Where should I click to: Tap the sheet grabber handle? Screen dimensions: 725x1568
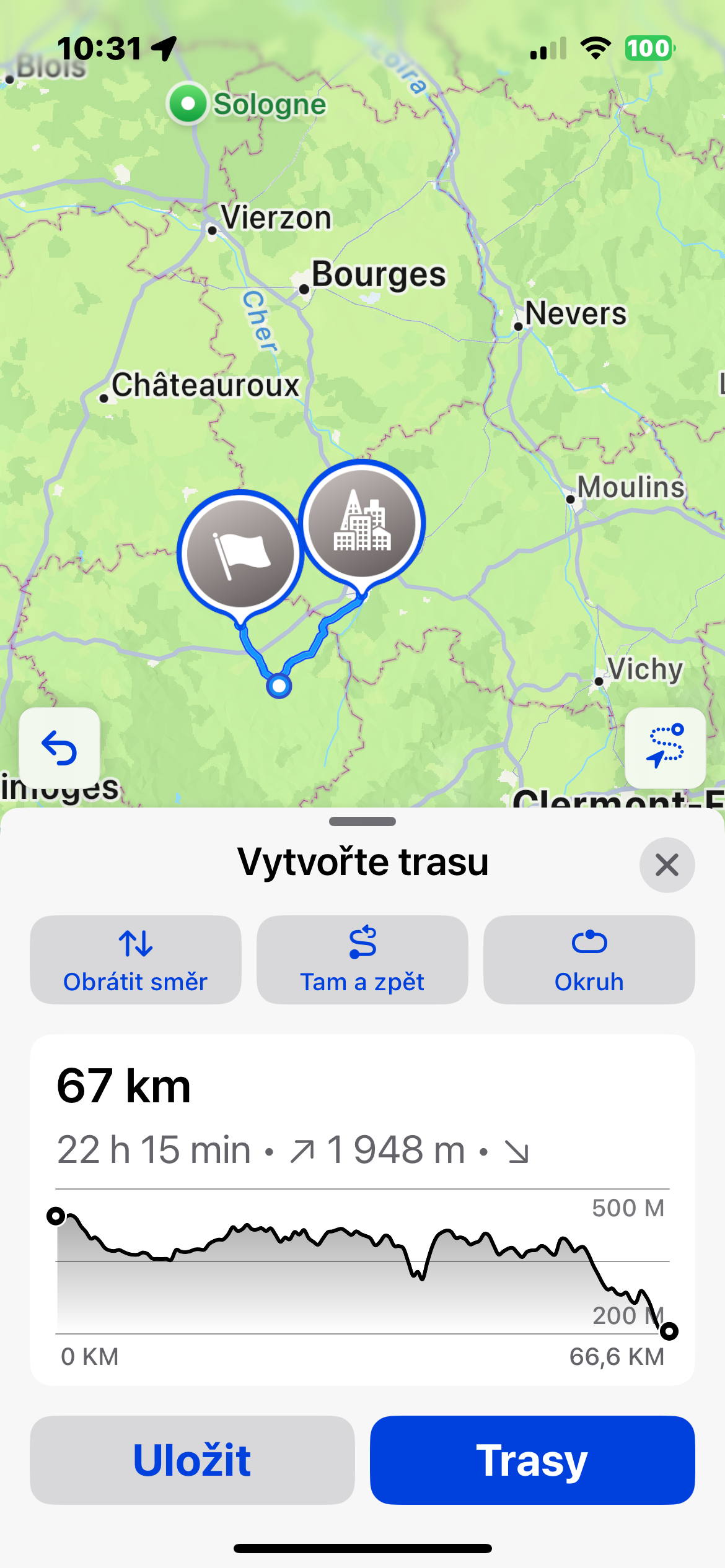click(362, 822)
